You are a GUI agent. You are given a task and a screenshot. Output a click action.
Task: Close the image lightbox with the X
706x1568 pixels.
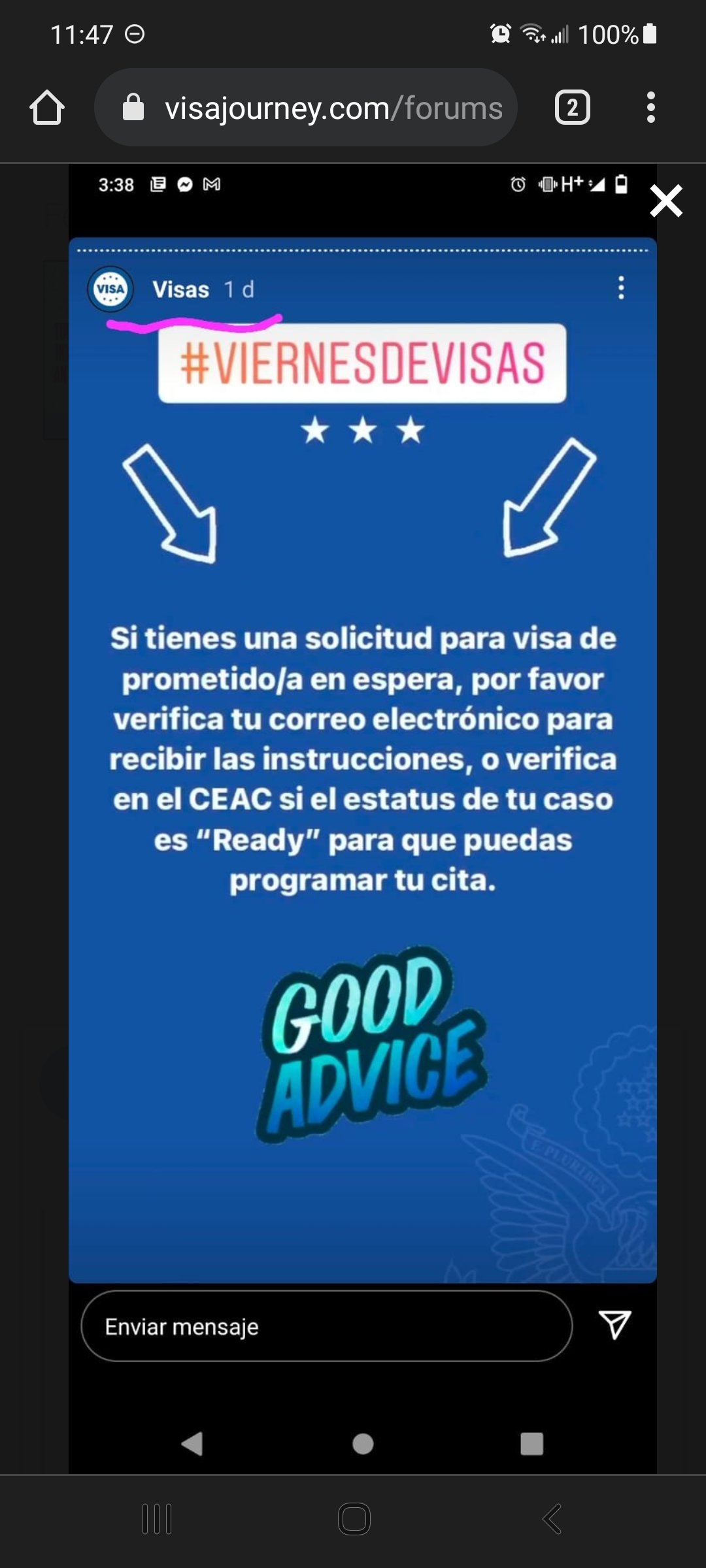(666, 201)
